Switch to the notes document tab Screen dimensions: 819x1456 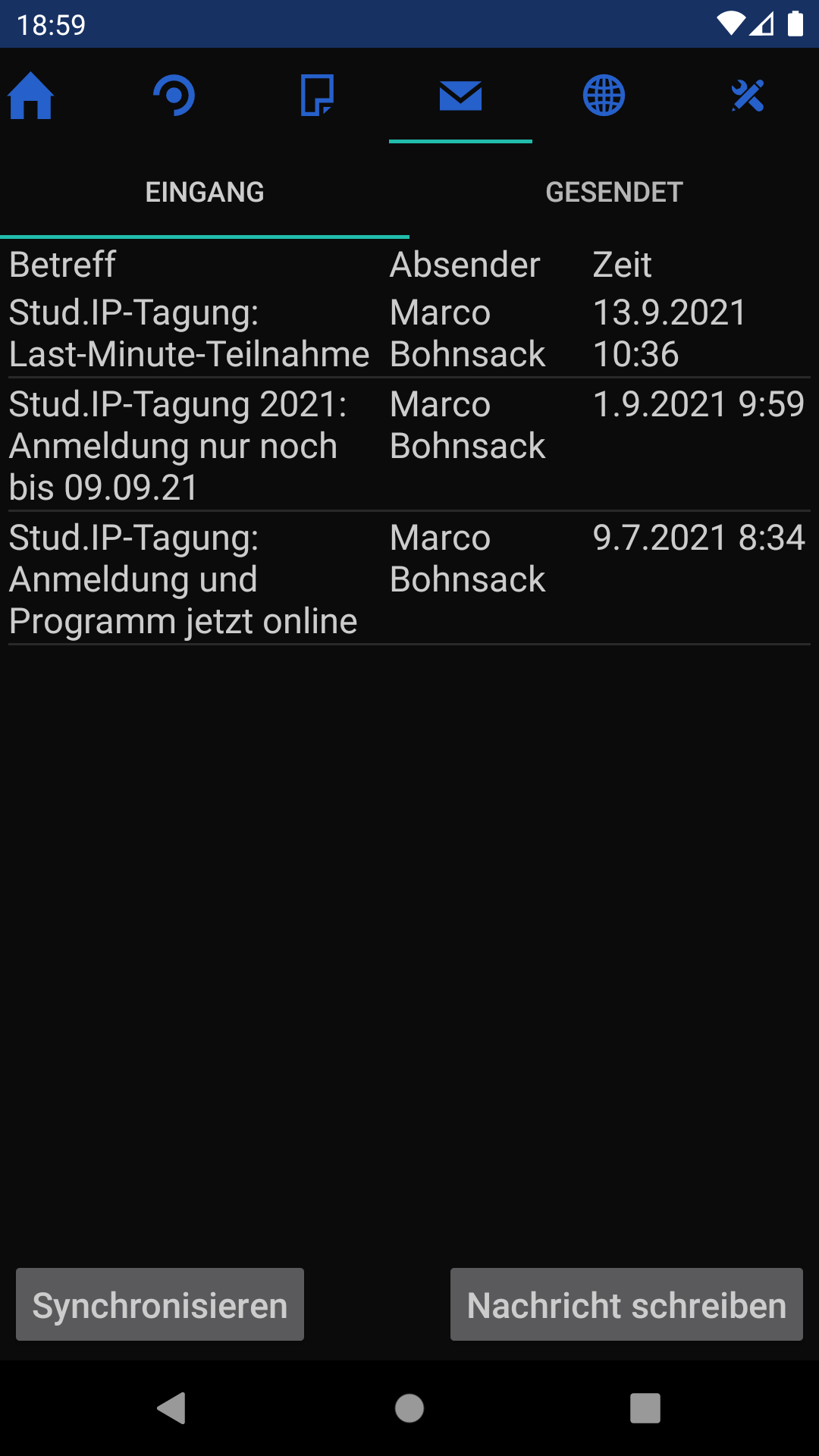tap(317, 96)
